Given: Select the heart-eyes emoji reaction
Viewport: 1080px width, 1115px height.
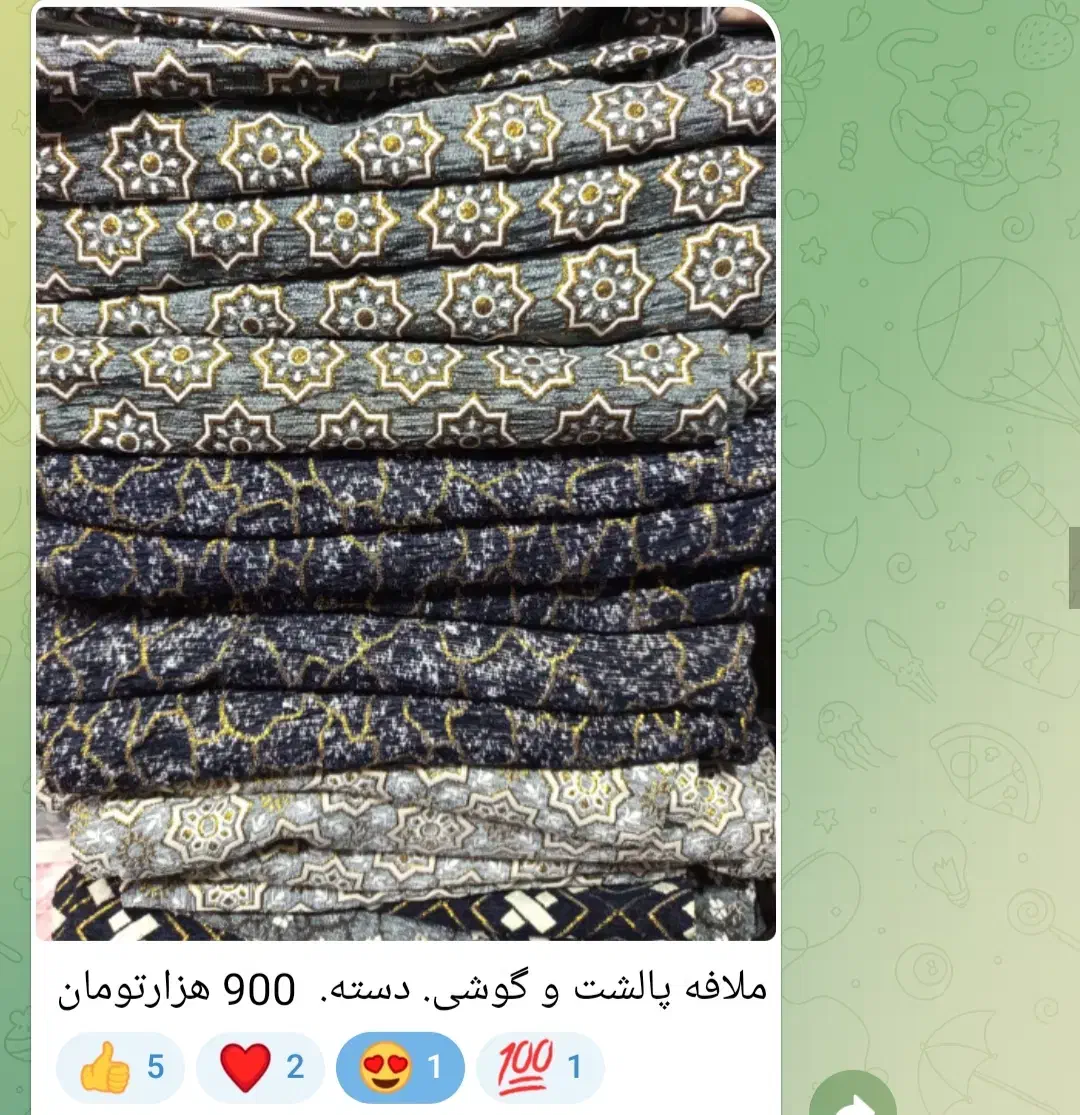Looking at the screenshot, I should tap(383, 1066).
